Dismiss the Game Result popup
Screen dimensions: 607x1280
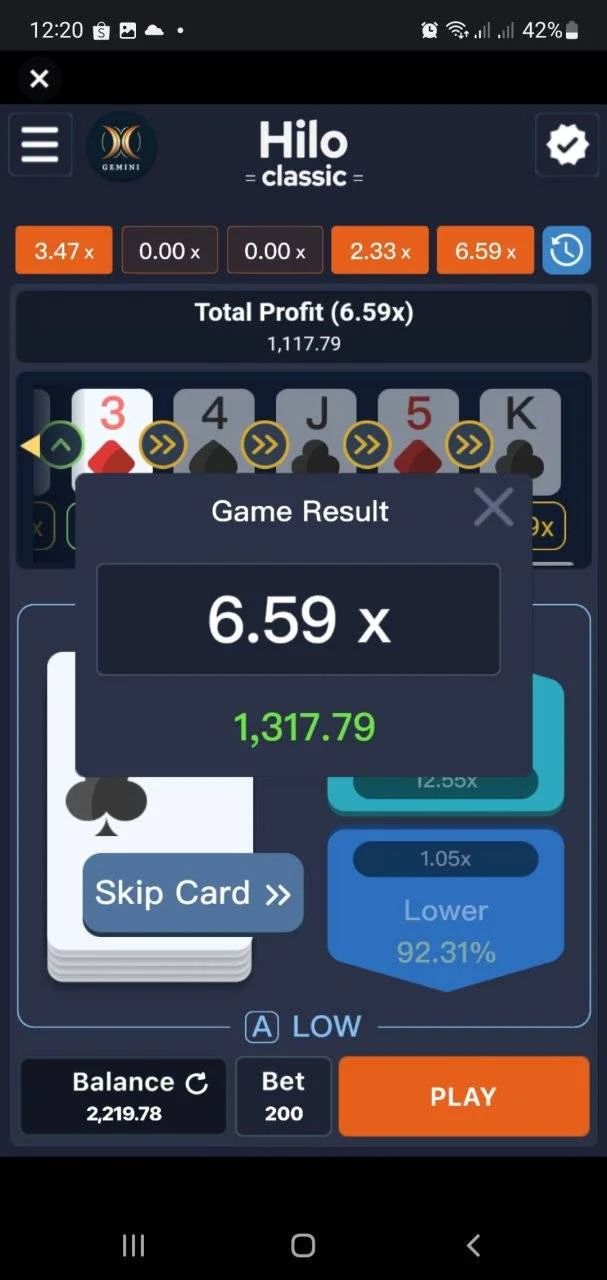(x=493, y=507)
